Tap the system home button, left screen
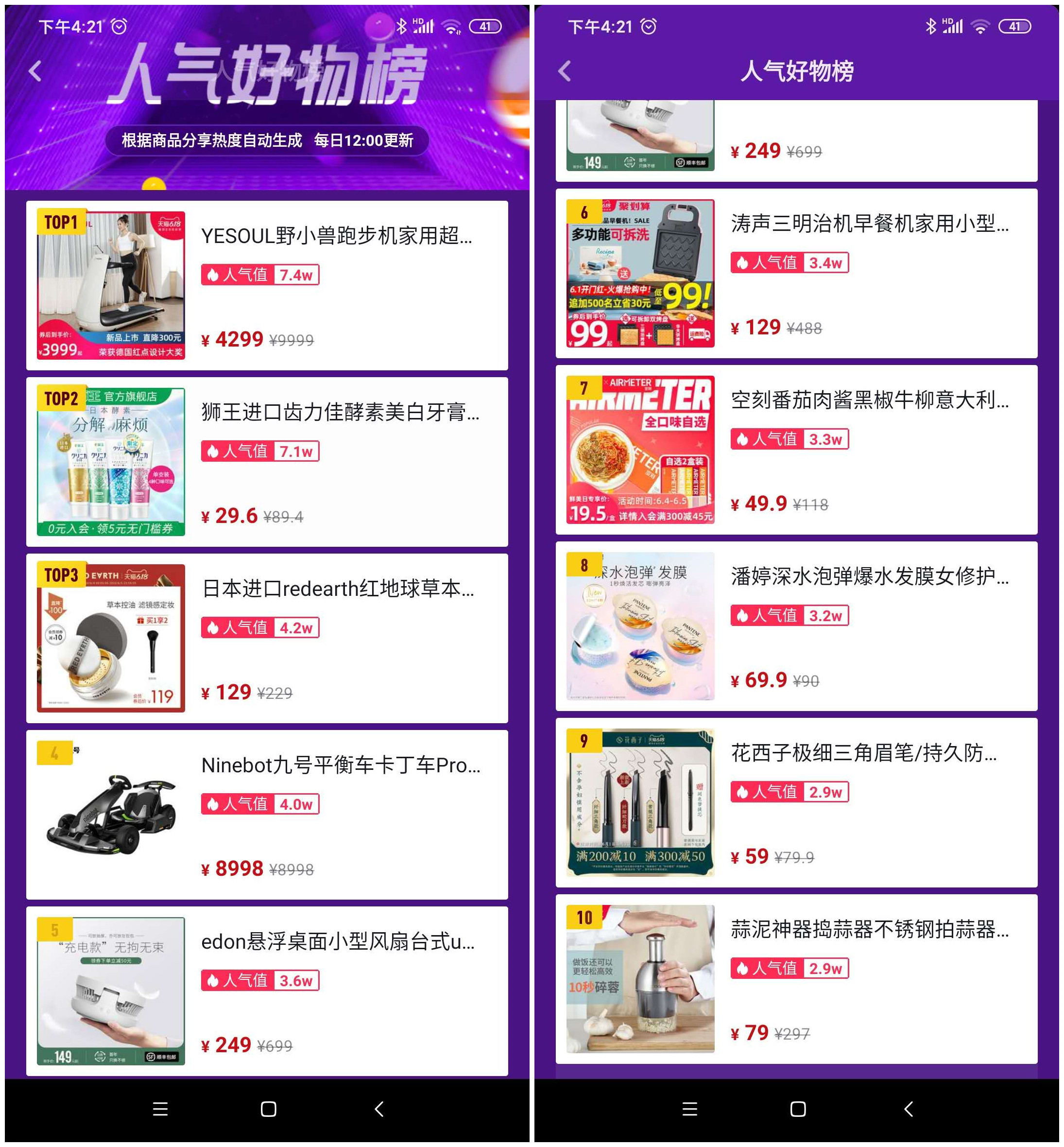 (268, 1109)
